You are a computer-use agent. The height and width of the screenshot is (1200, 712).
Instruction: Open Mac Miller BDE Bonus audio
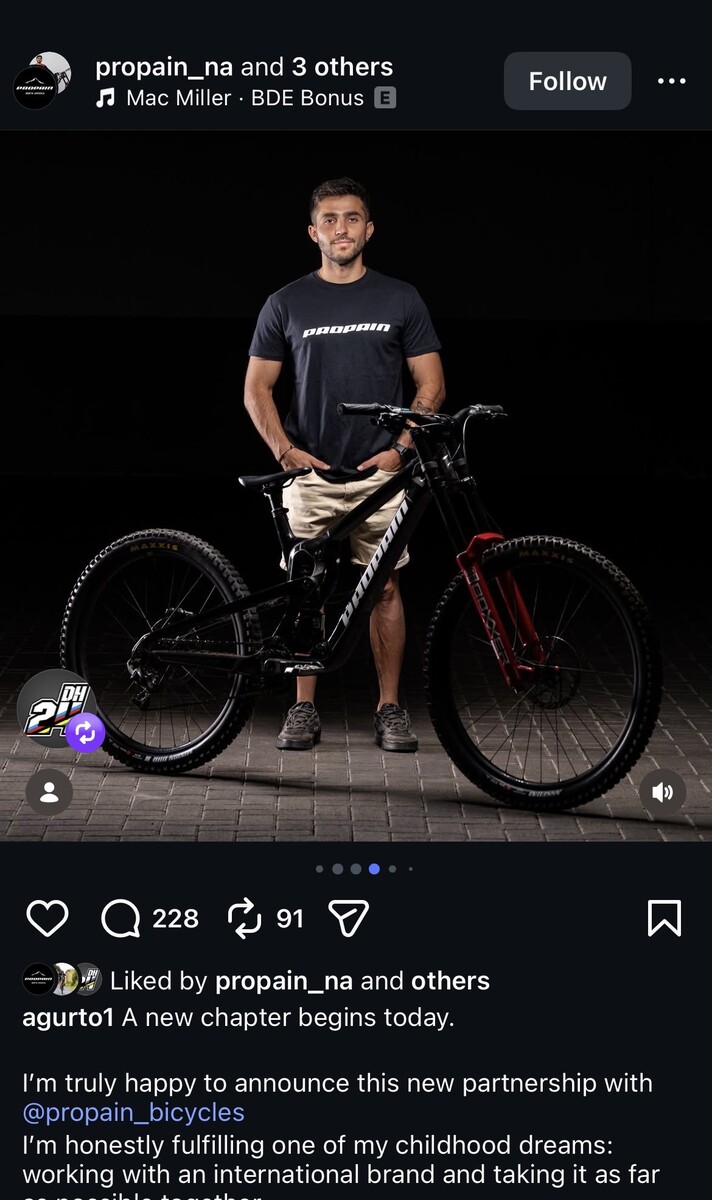(x=245, y=98)
